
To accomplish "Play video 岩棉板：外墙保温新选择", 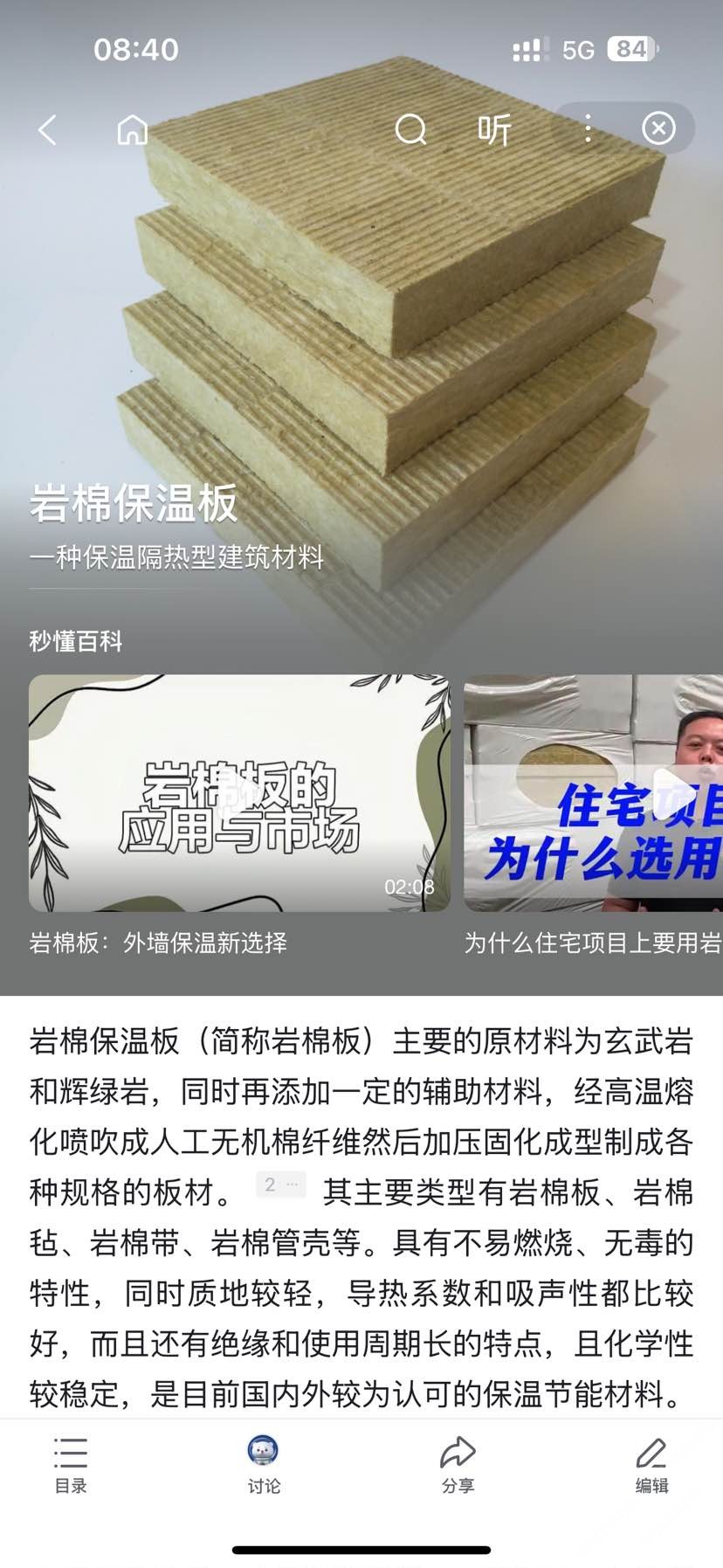I will (239, 793).
